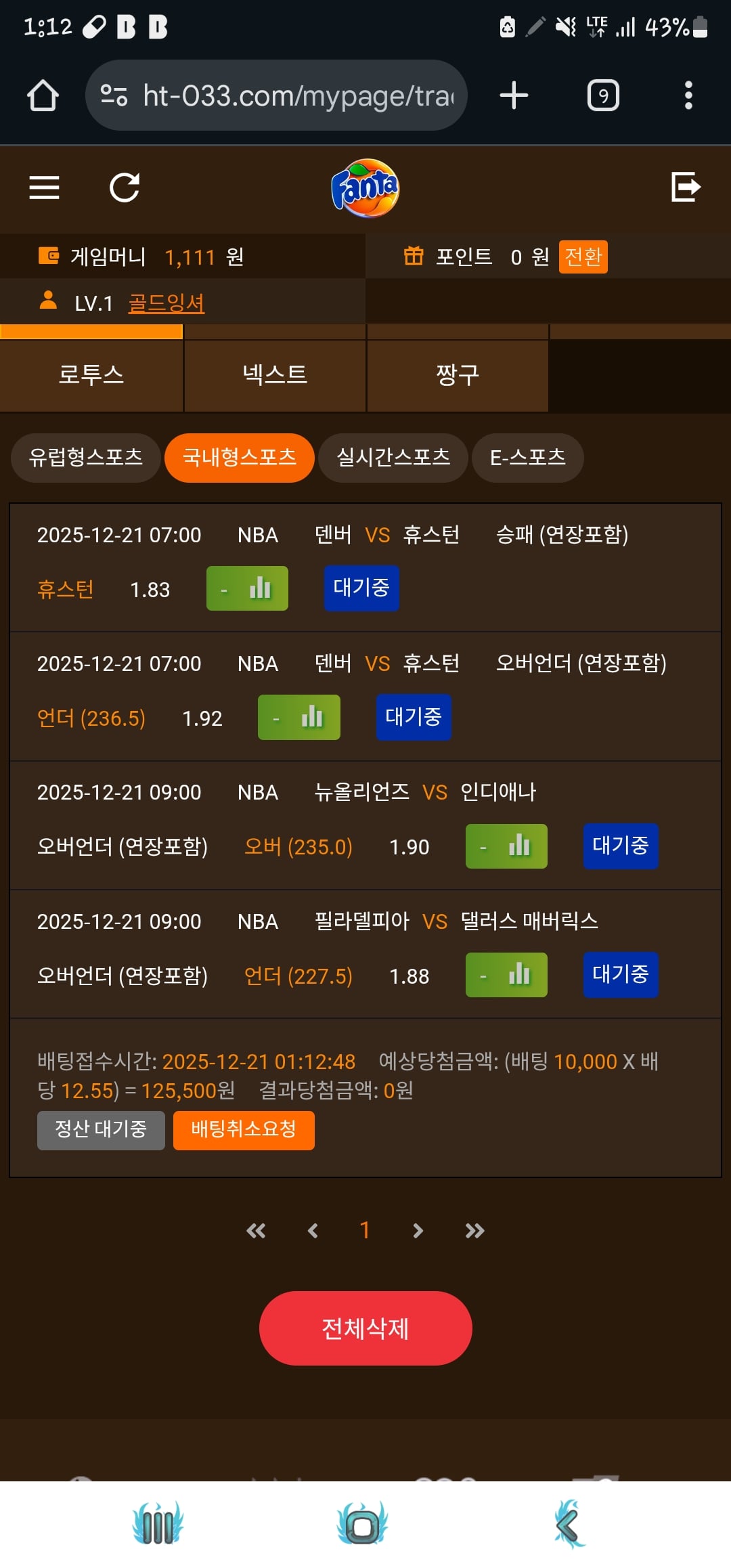Image resolution: width=731 pixels, height=1568 pixels.
Task: Go to the next page arrow in pagination
Action: pyautogui.click(x=418, y=1230)
